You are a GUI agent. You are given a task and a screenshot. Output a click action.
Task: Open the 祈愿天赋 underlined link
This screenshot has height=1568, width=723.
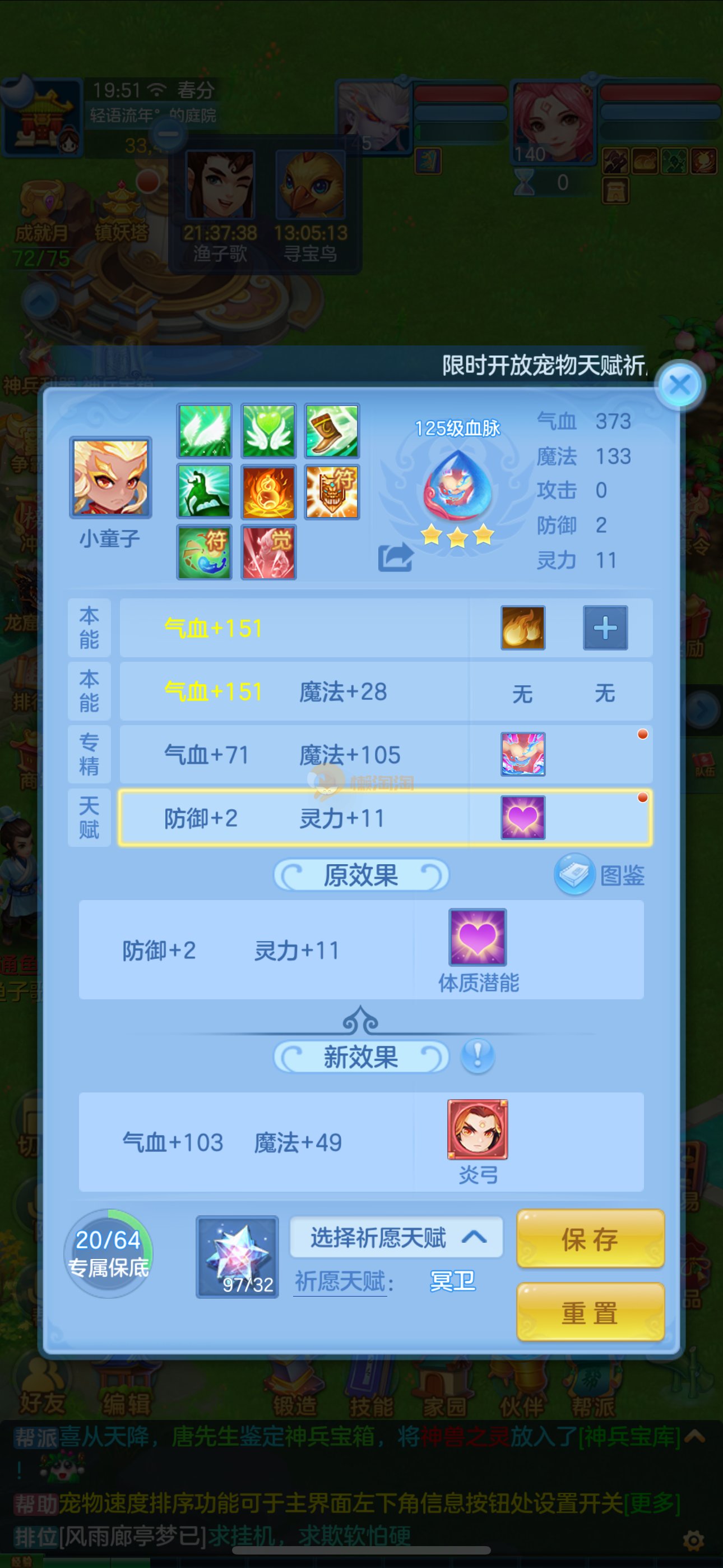tap(340, 1282)
